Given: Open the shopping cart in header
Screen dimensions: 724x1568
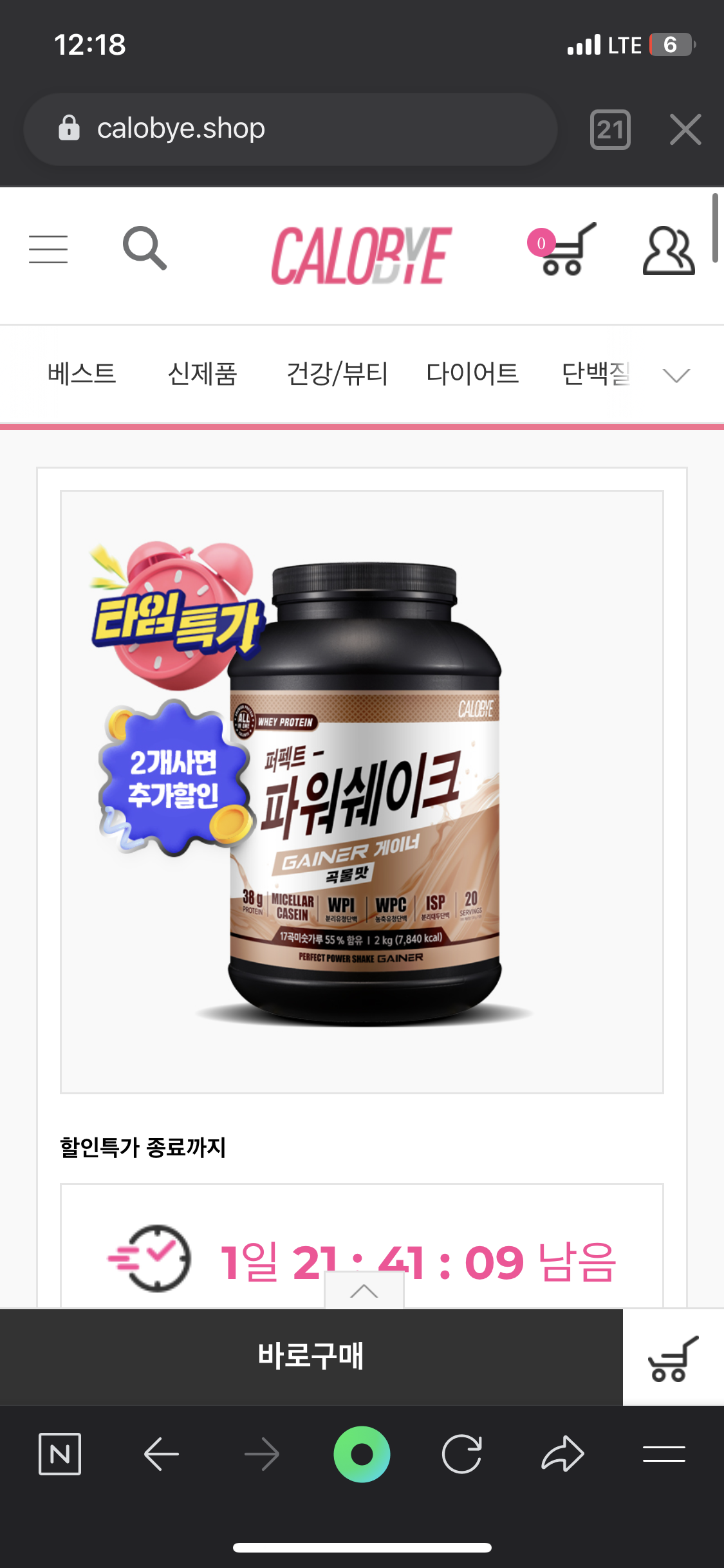Looking at the screenshot, I should tap(563, 250).
